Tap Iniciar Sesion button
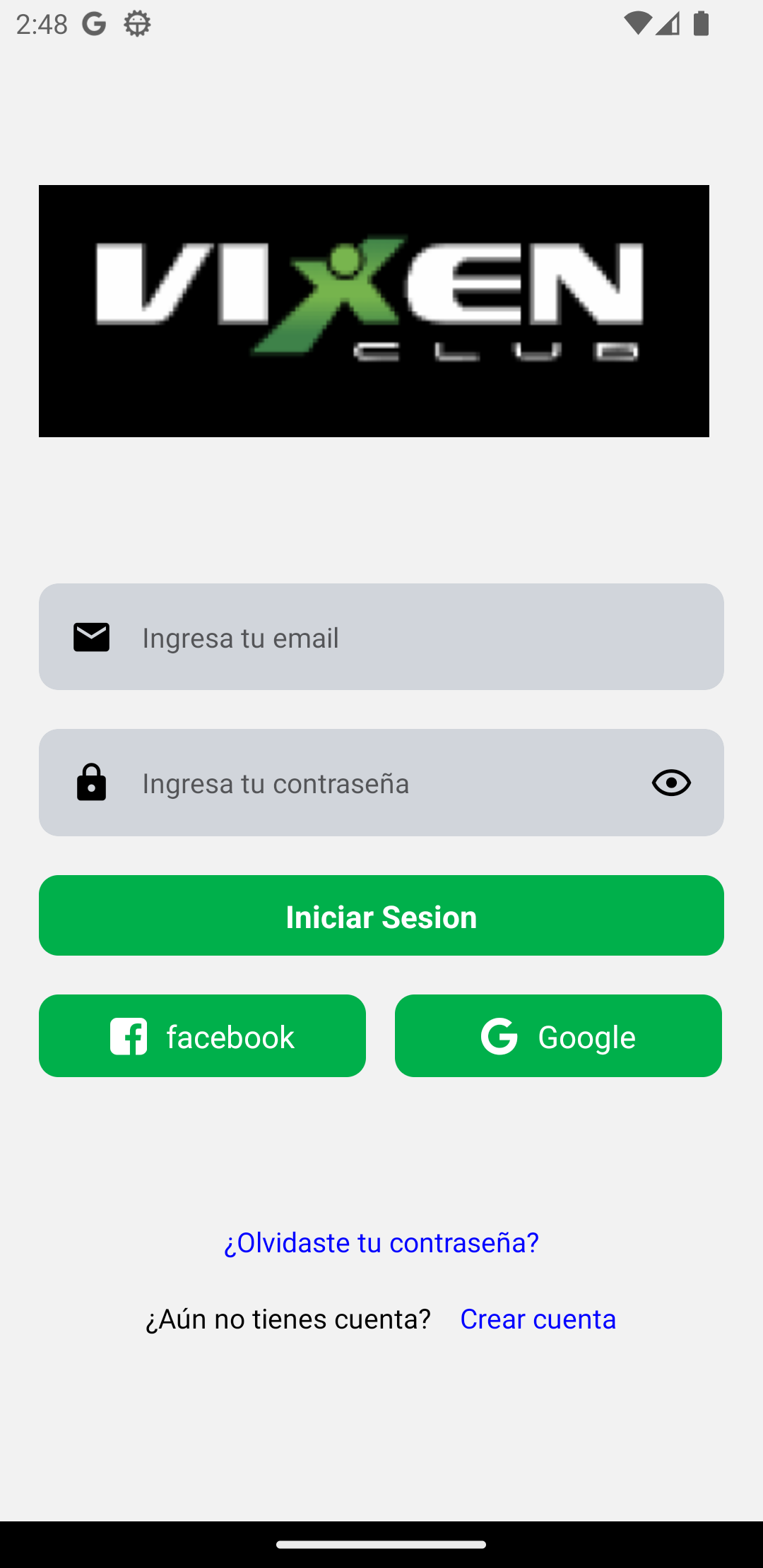The width and height of the screenshot is (763, 1568). (x=381, y=916)
